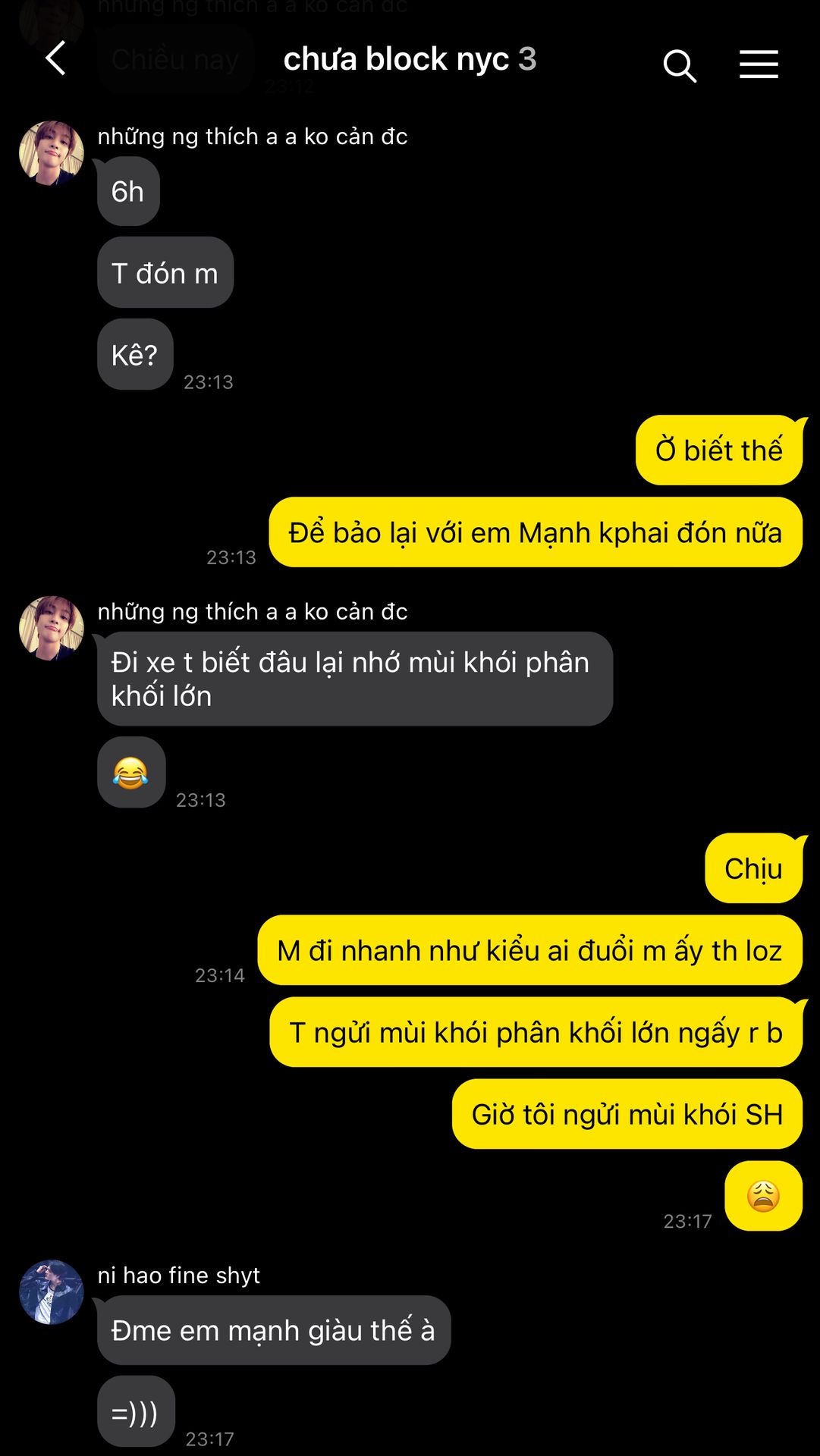Search messages in this chat
This screenshot has height=1456, width=820.
pos(679,65)
